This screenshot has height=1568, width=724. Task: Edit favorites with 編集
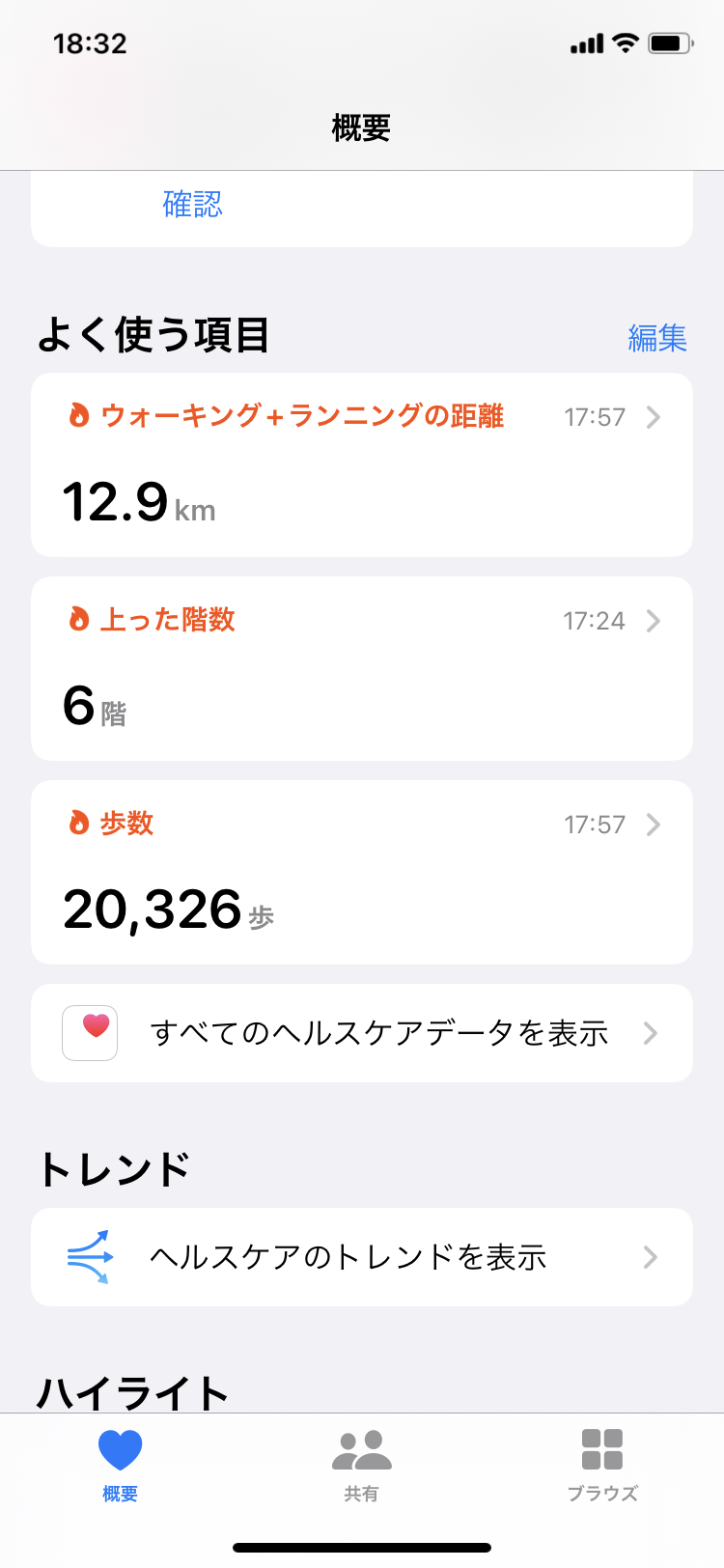click(x=657, y=338)
